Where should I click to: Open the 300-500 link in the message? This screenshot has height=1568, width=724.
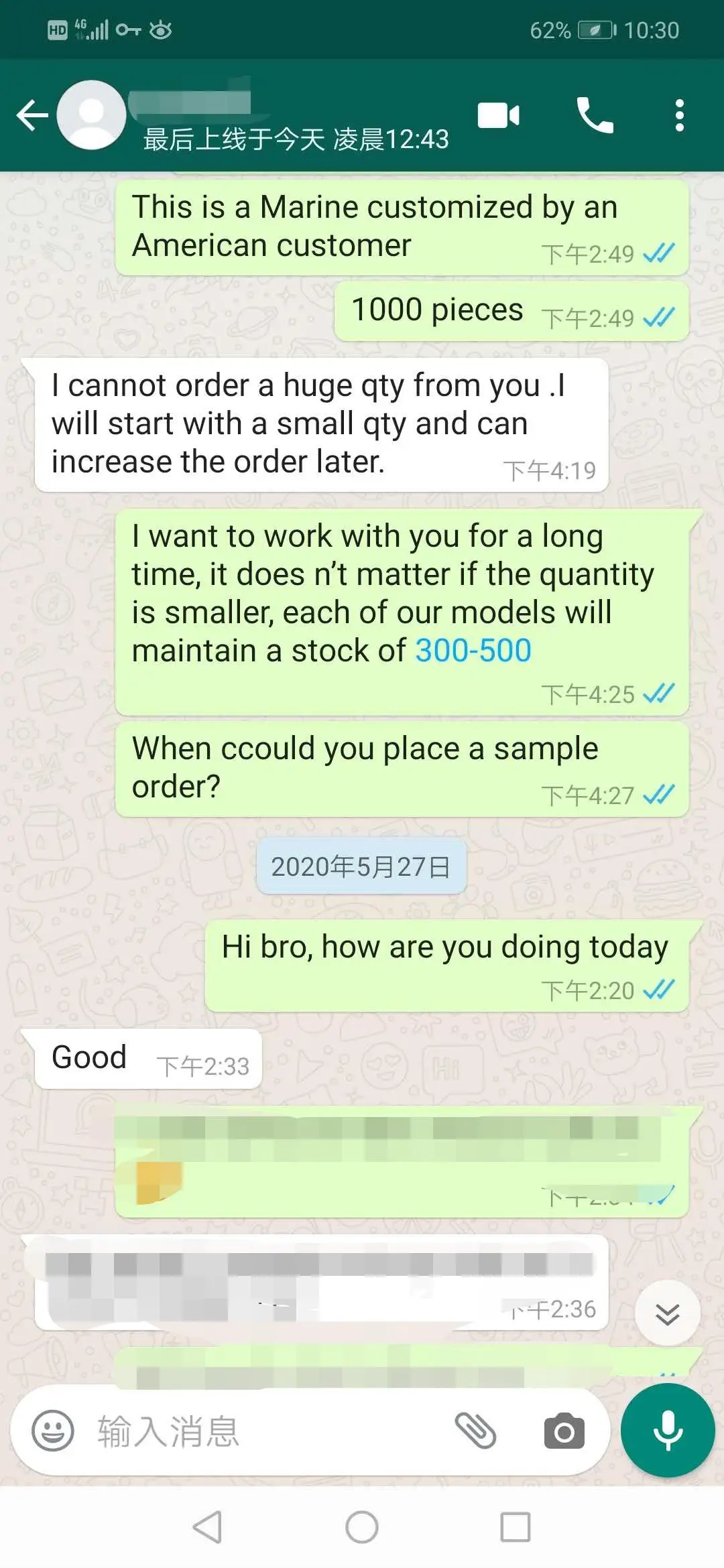[473, 651]
